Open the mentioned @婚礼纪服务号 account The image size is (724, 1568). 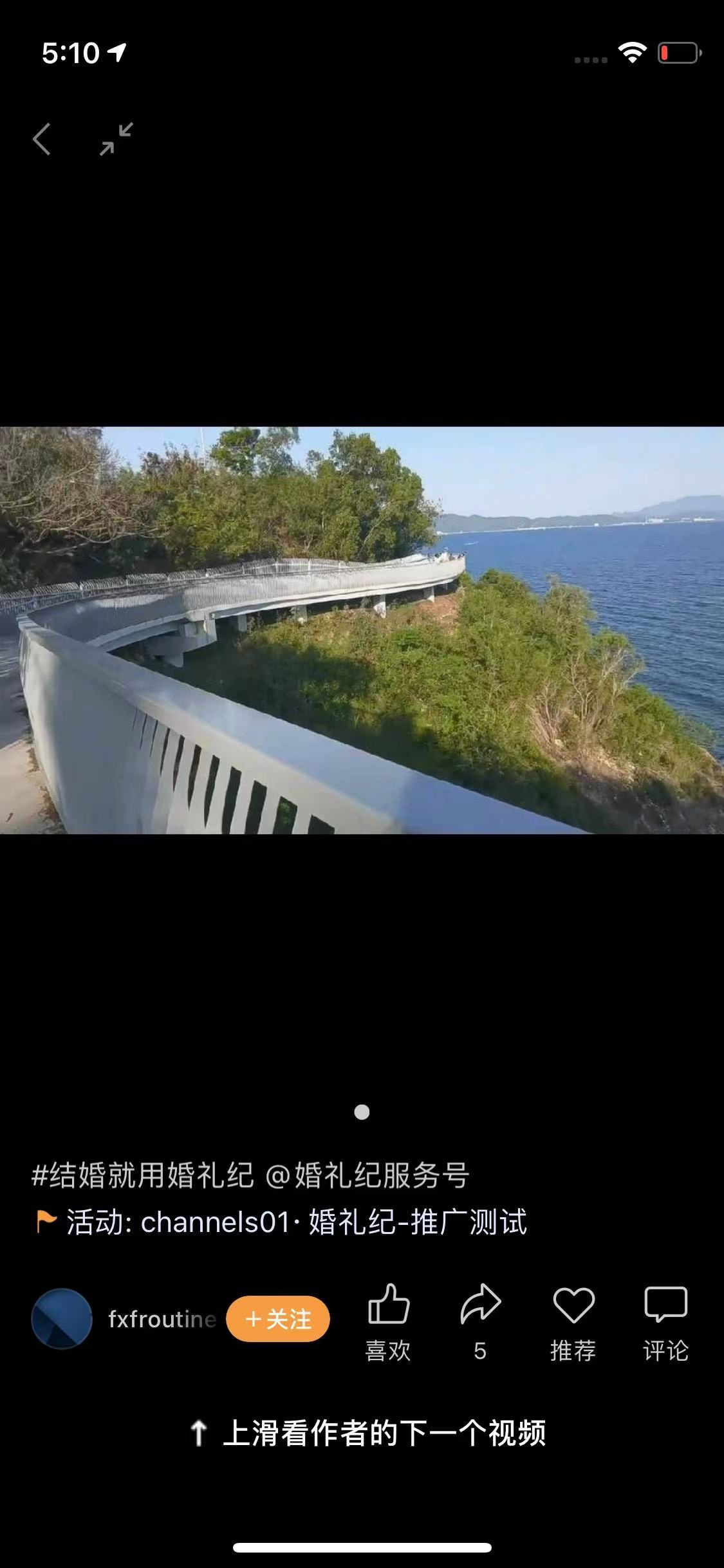pyautogui.click(x=367, y=1175)
